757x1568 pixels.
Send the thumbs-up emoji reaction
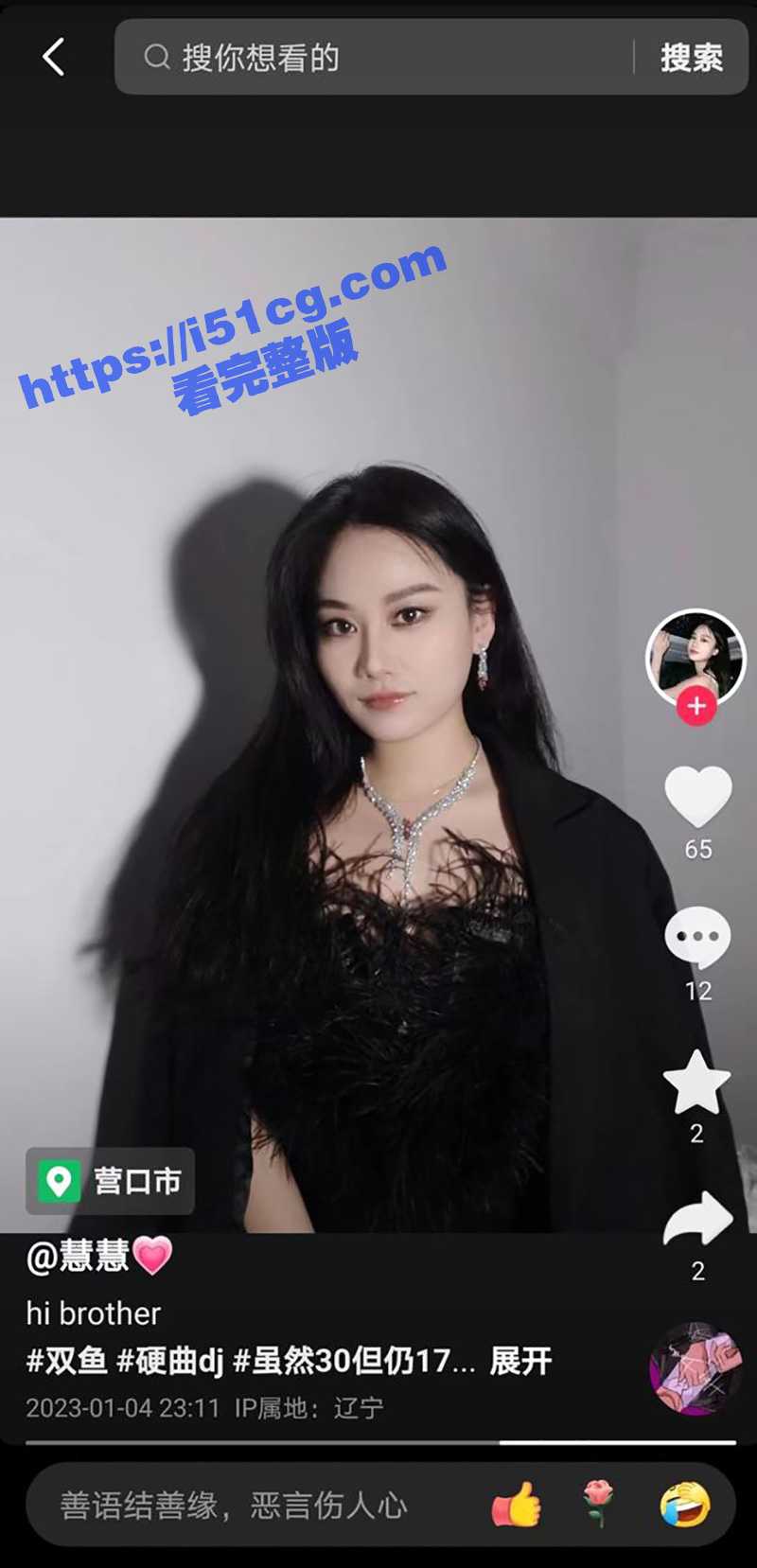517,1505
